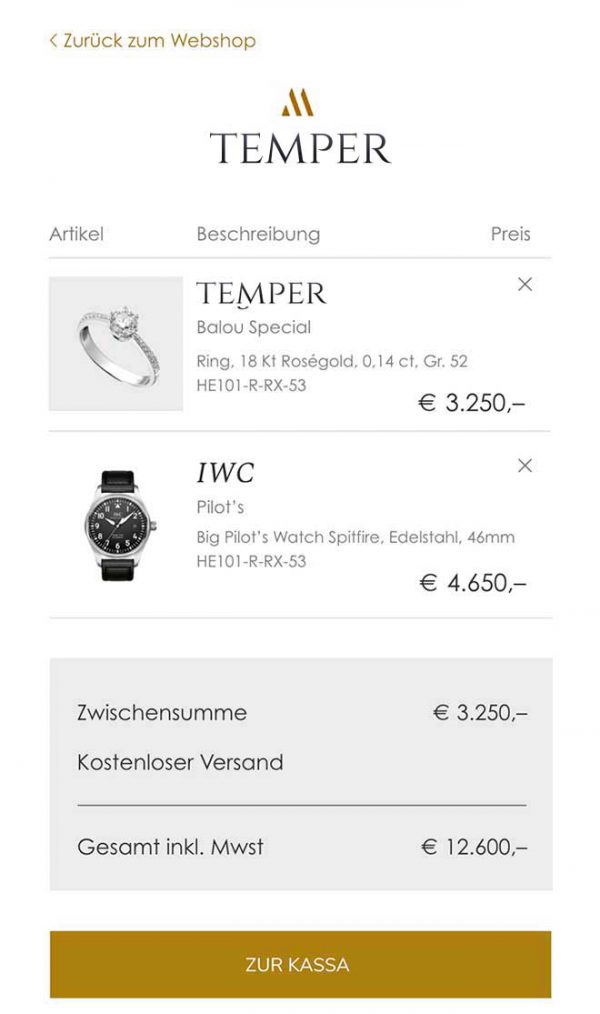
Task: Open the Balou Special ring image
Action: [116, 344]
